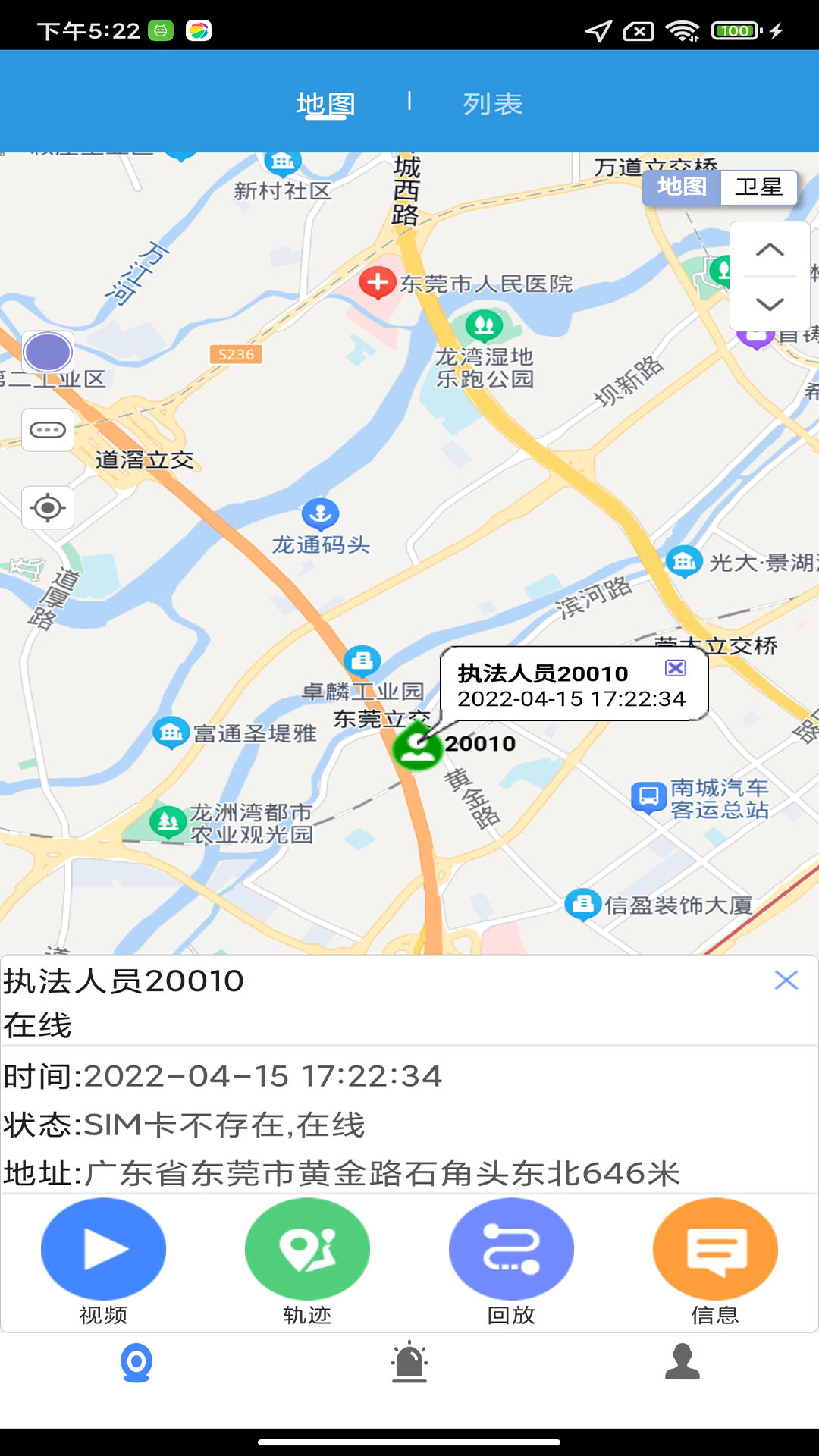This screenshot has width=819, height=1456.
Task: Dismiss the 执法人员20010 details panel
Action: click(x=786, y=980)
